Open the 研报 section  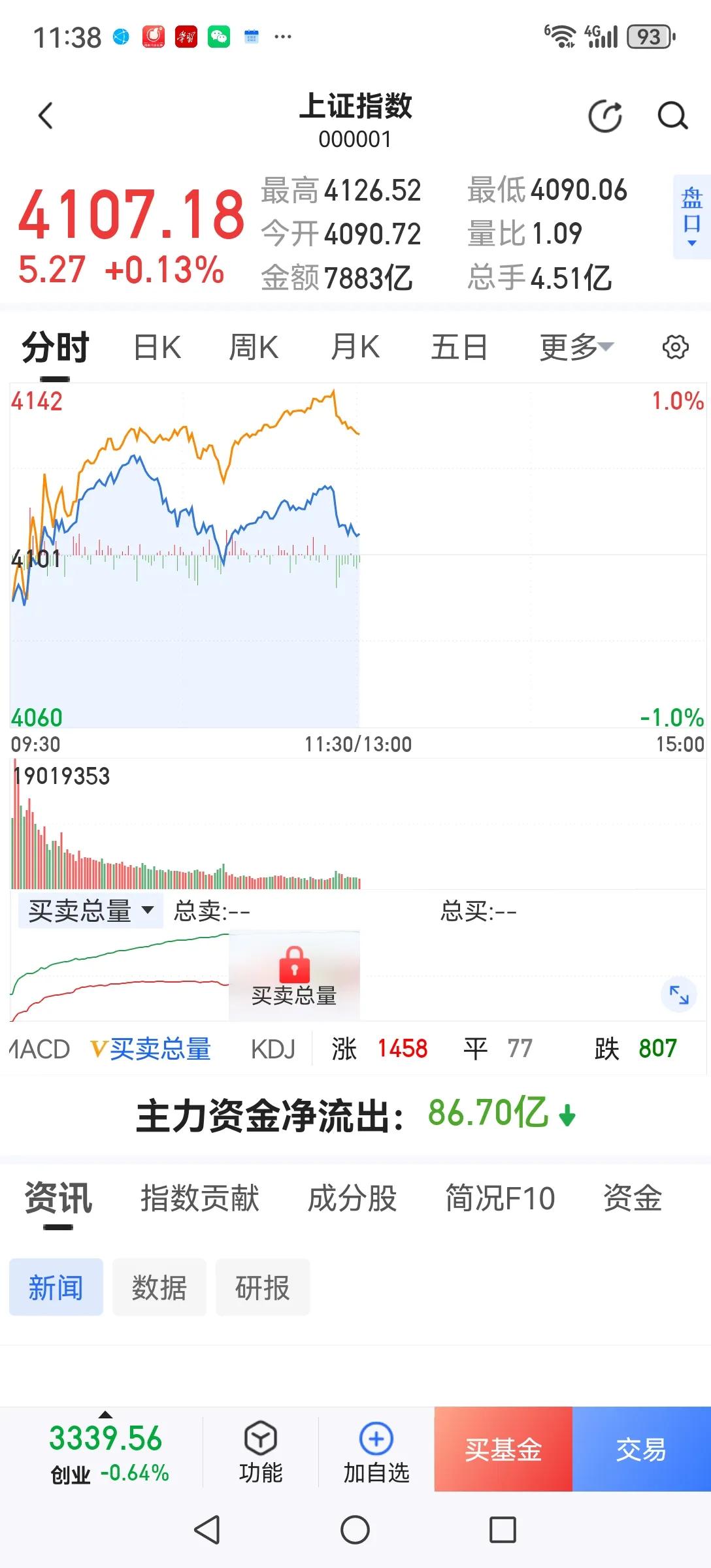point(263,1286)
